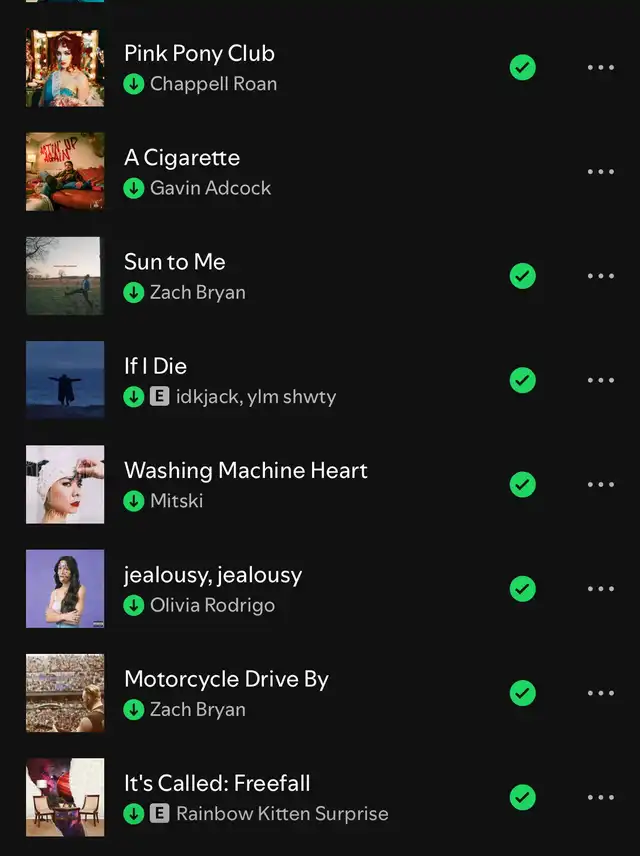
Task: Play the song If I Die
Action: pyautogui.click(x=156, y=366)
